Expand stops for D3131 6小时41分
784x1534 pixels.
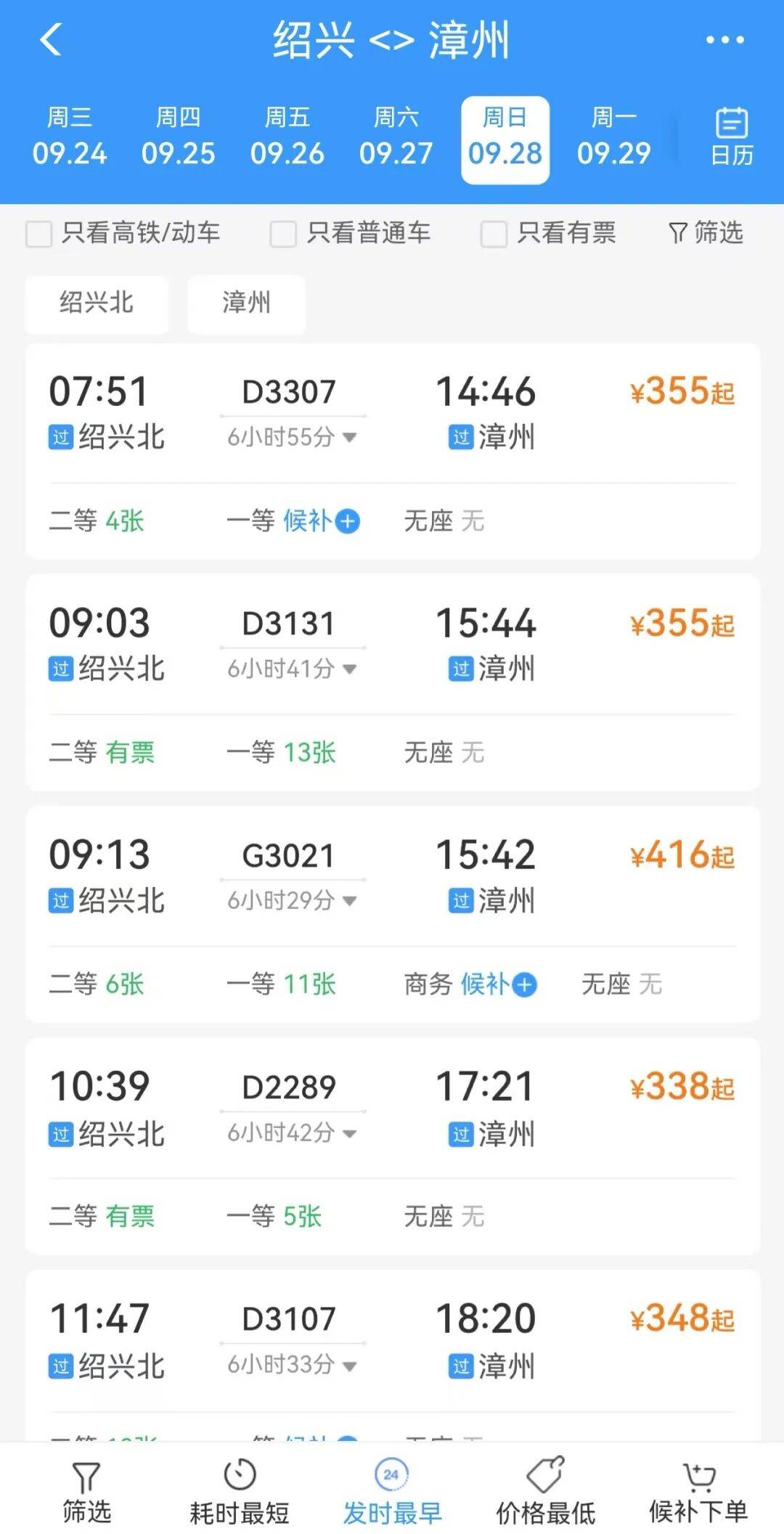tap(292, 669)
